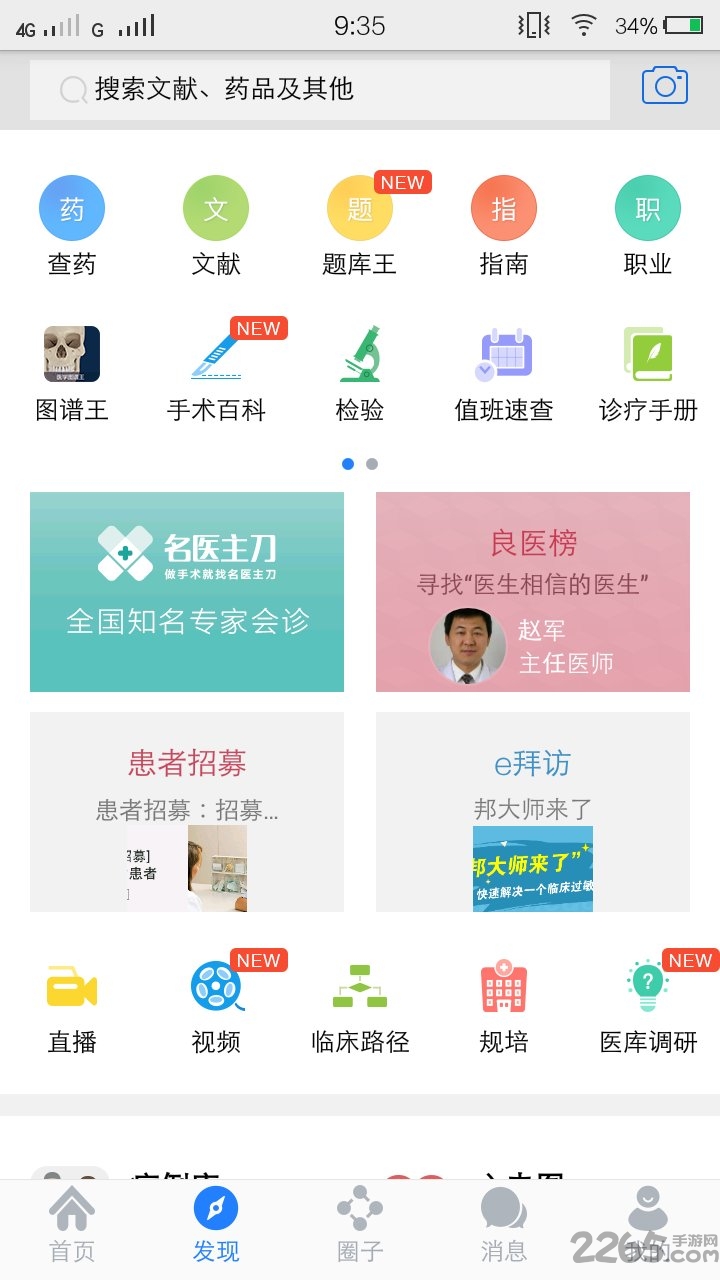Tap the 搜索文献 search input field
The image size is (720, 1280).
pyautogui.click(x=300, y=89)
